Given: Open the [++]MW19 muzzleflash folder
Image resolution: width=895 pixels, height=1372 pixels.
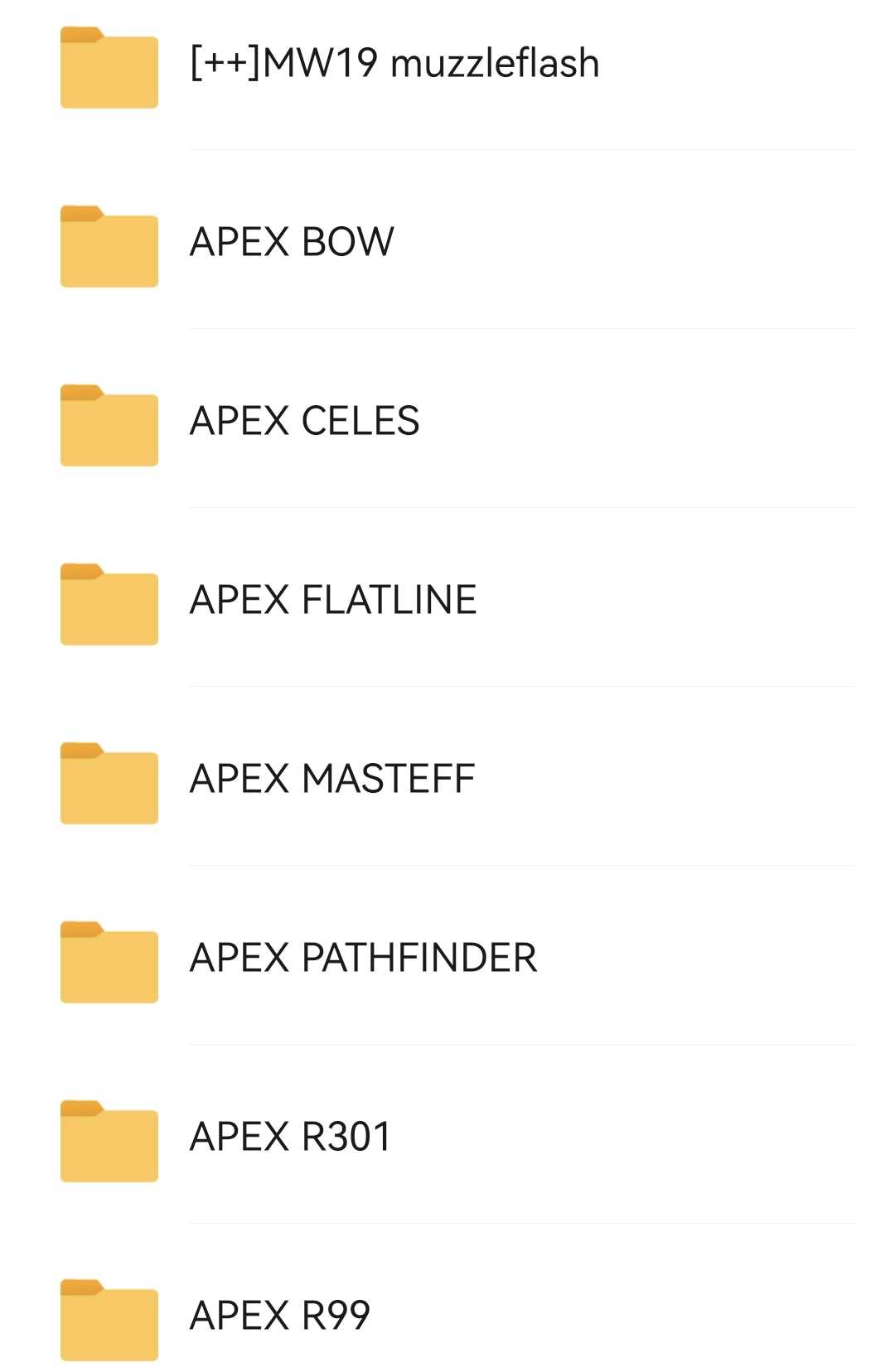Looking at the screenshot, I should 394,64.
